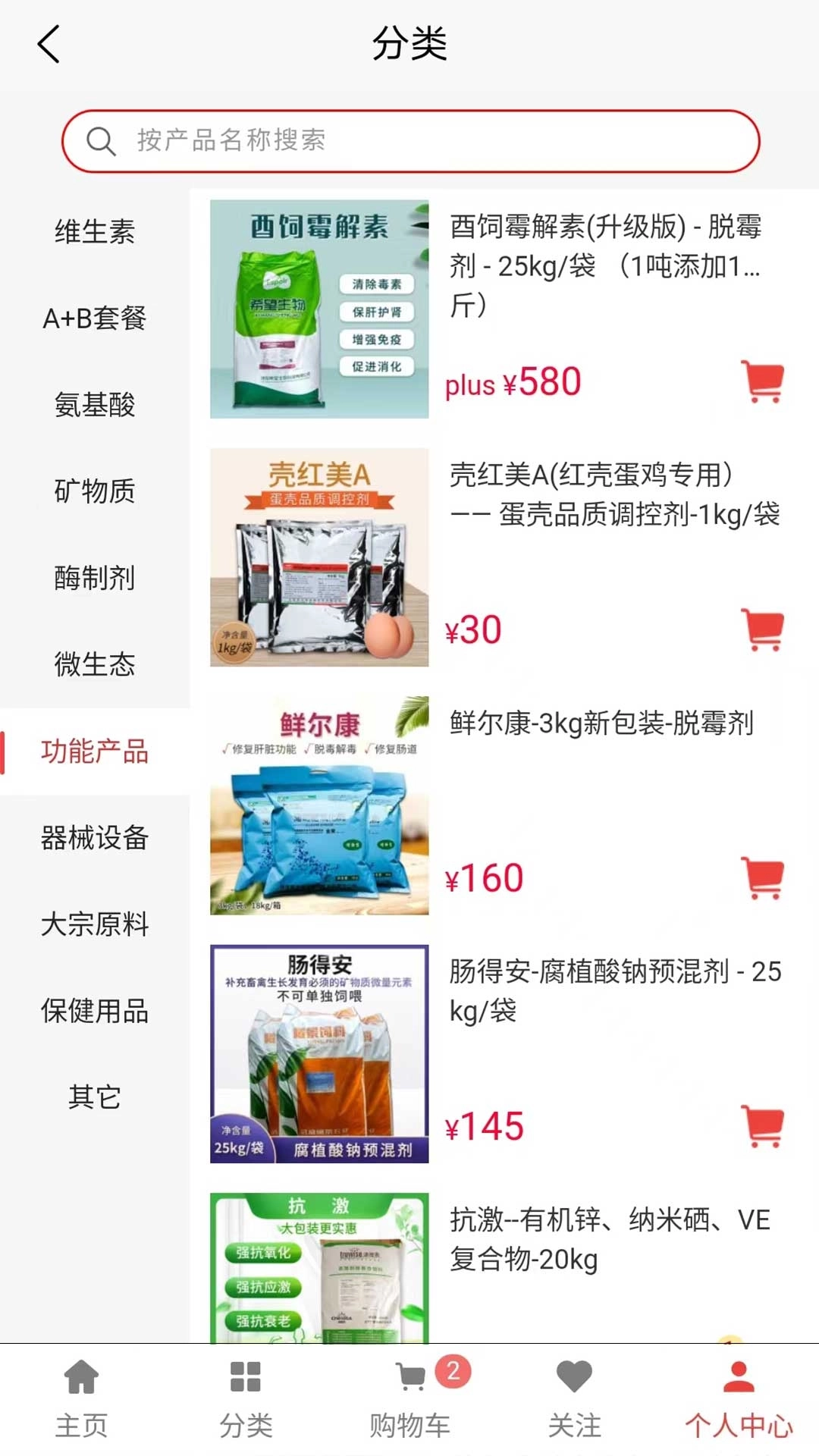Switch to the 氨基酸 category

coord(95,405)
